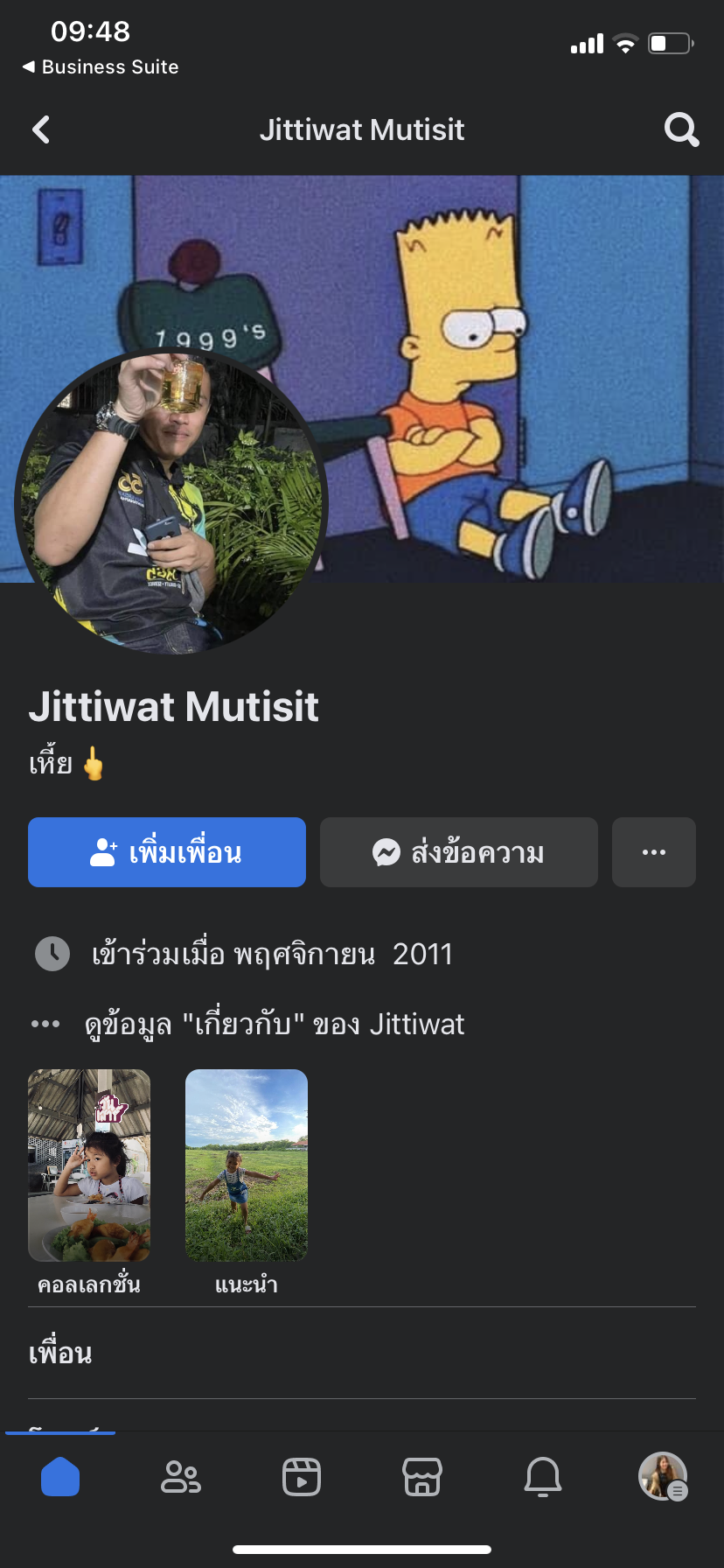Send a message with ส่งข้อความ
This screenshot has height=1568, width=724.
(458, 852)
